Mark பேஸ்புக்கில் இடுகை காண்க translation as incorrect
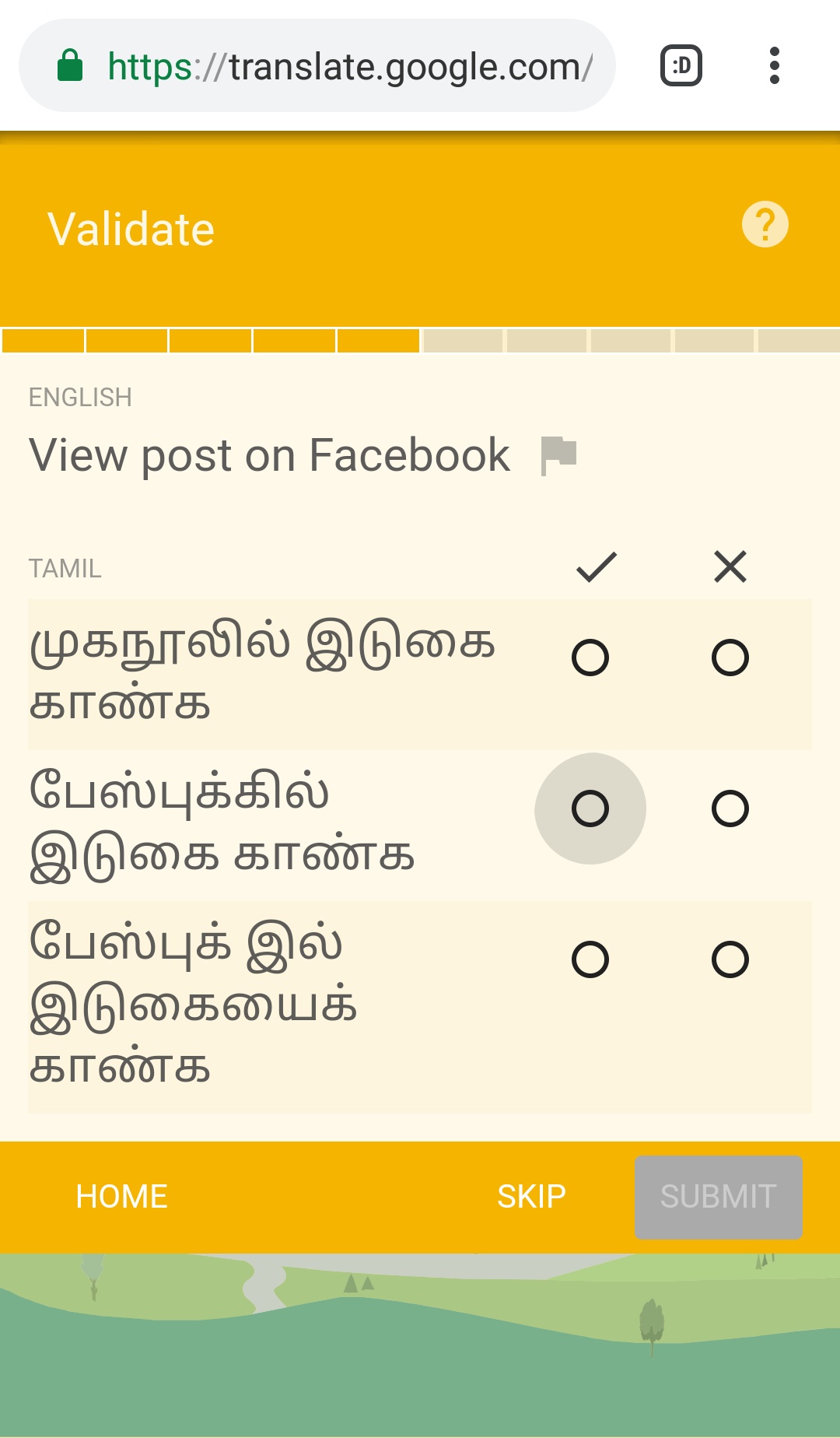840x1438 pixels. click(730, 808)
